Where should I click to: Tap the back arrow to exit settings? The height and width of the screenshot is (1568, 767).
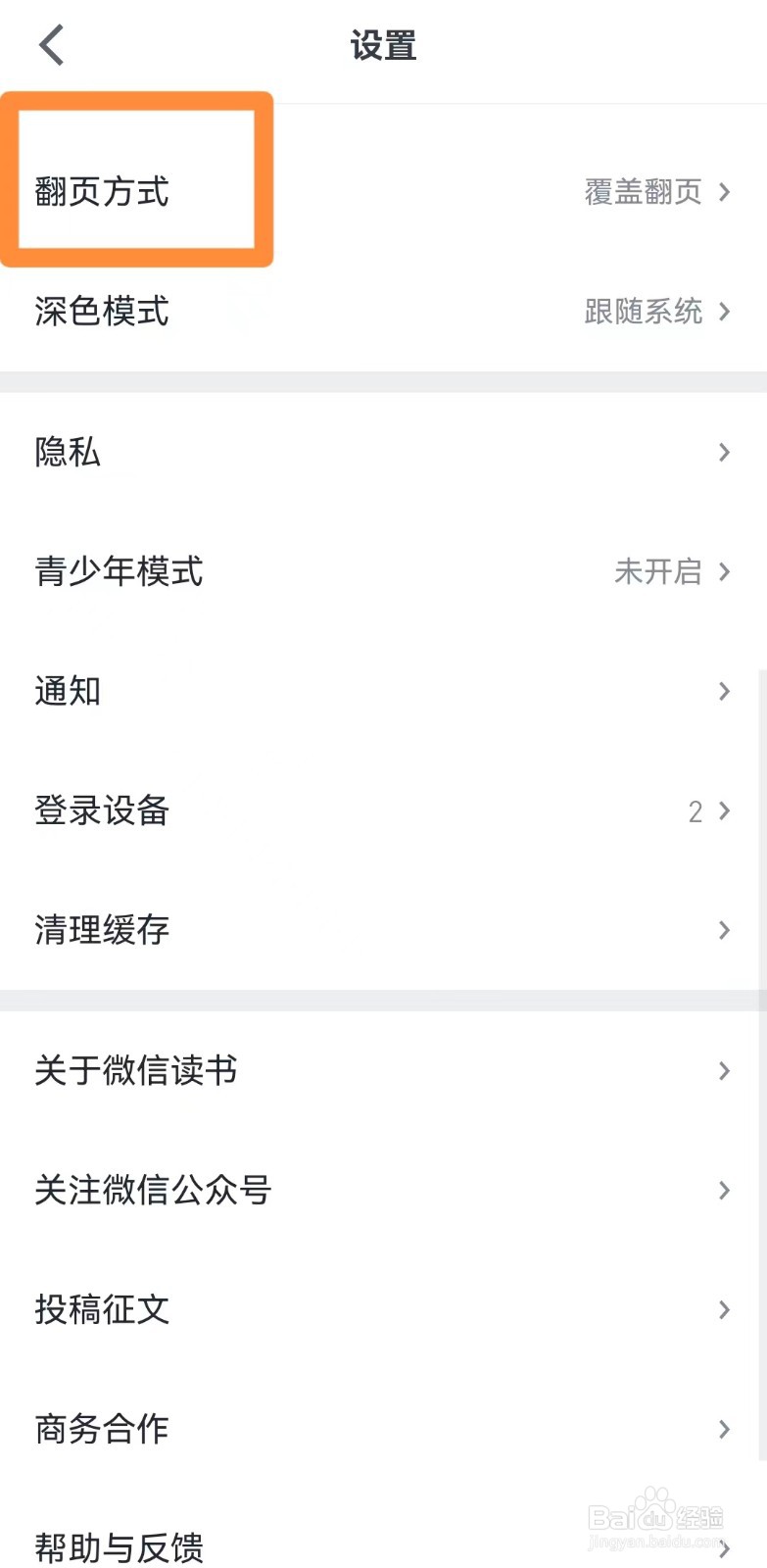click(x=51, y=44)
